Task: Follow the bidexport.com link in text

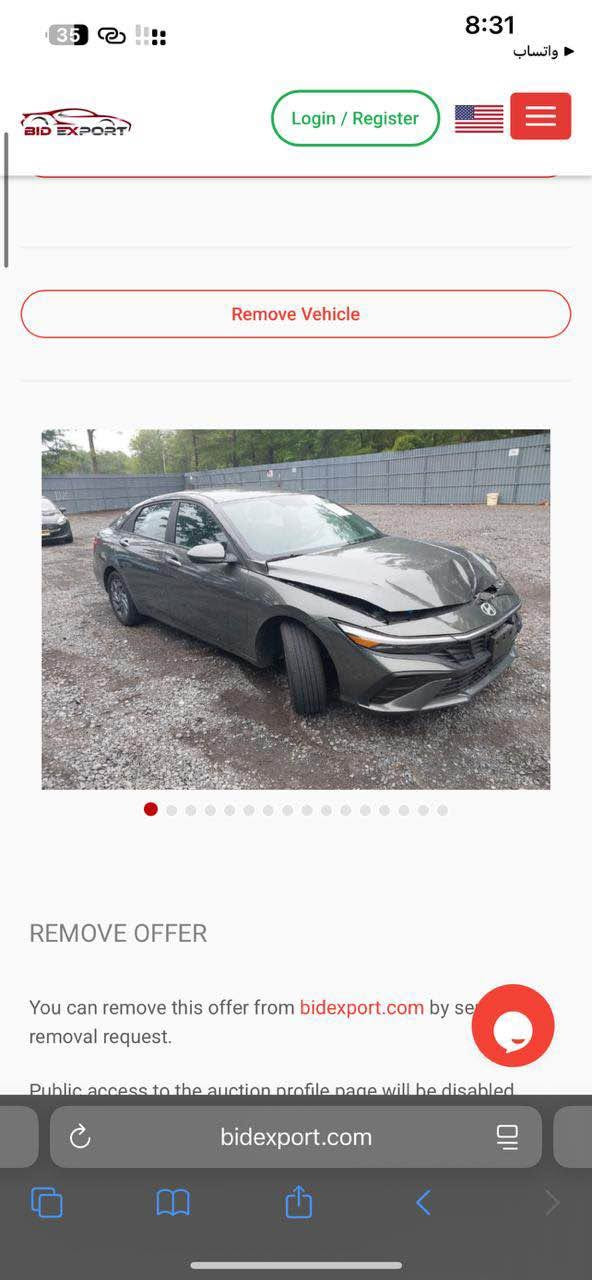Action: coord(362,1007)
